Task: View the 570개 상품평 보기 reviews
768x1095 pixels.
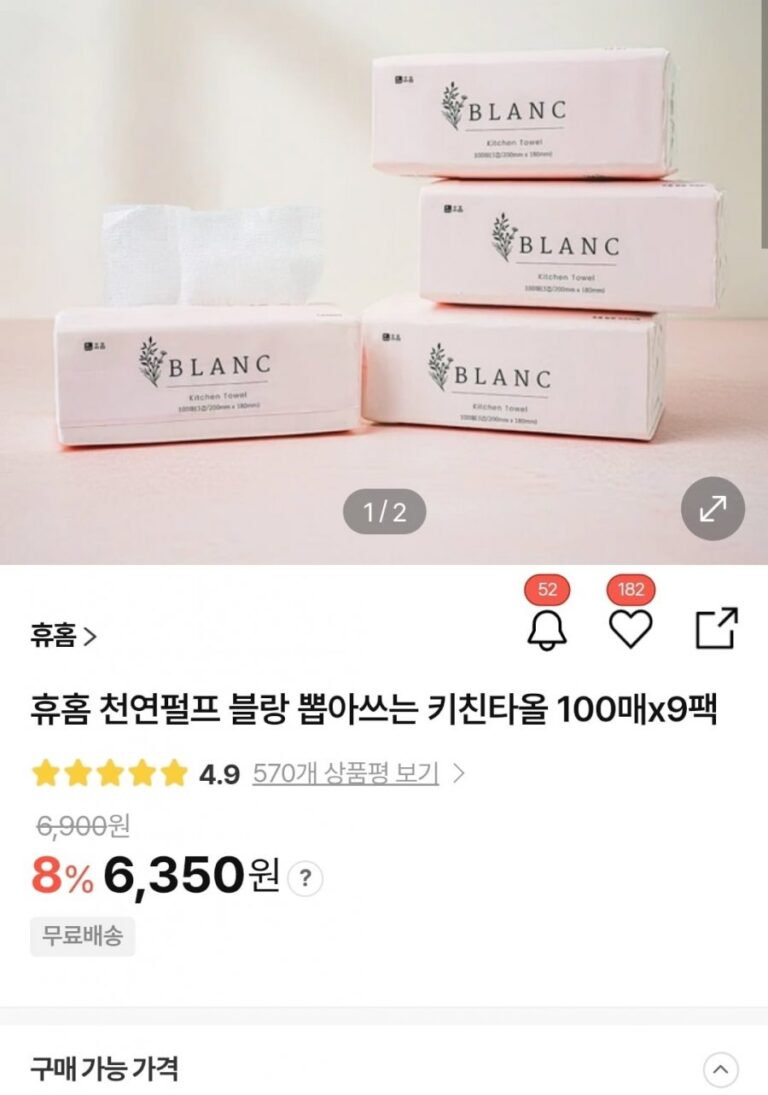Action: pos(346,773)
